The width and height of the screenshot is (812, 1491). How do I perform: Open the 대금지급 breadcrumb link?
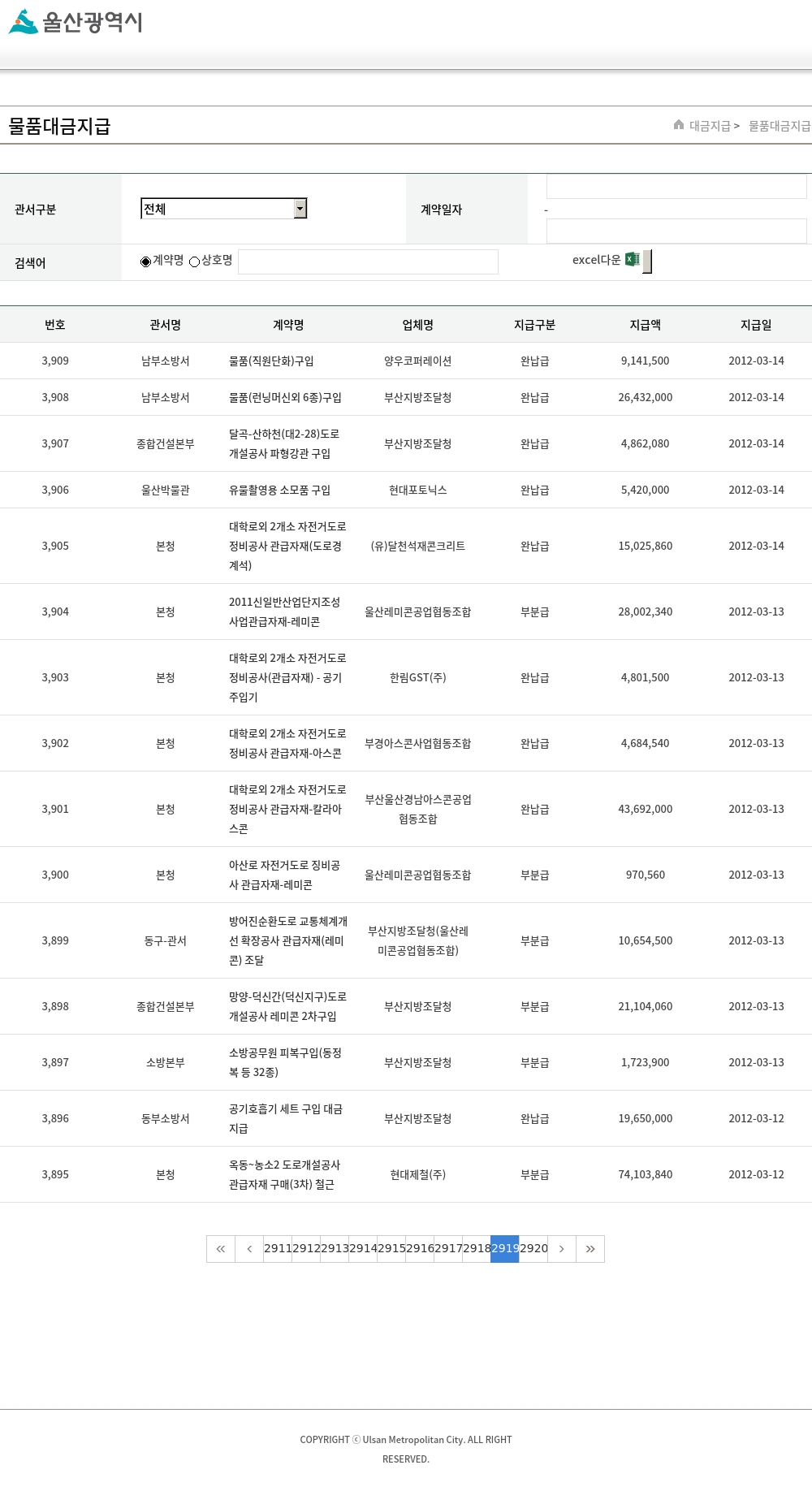point(710,126)
